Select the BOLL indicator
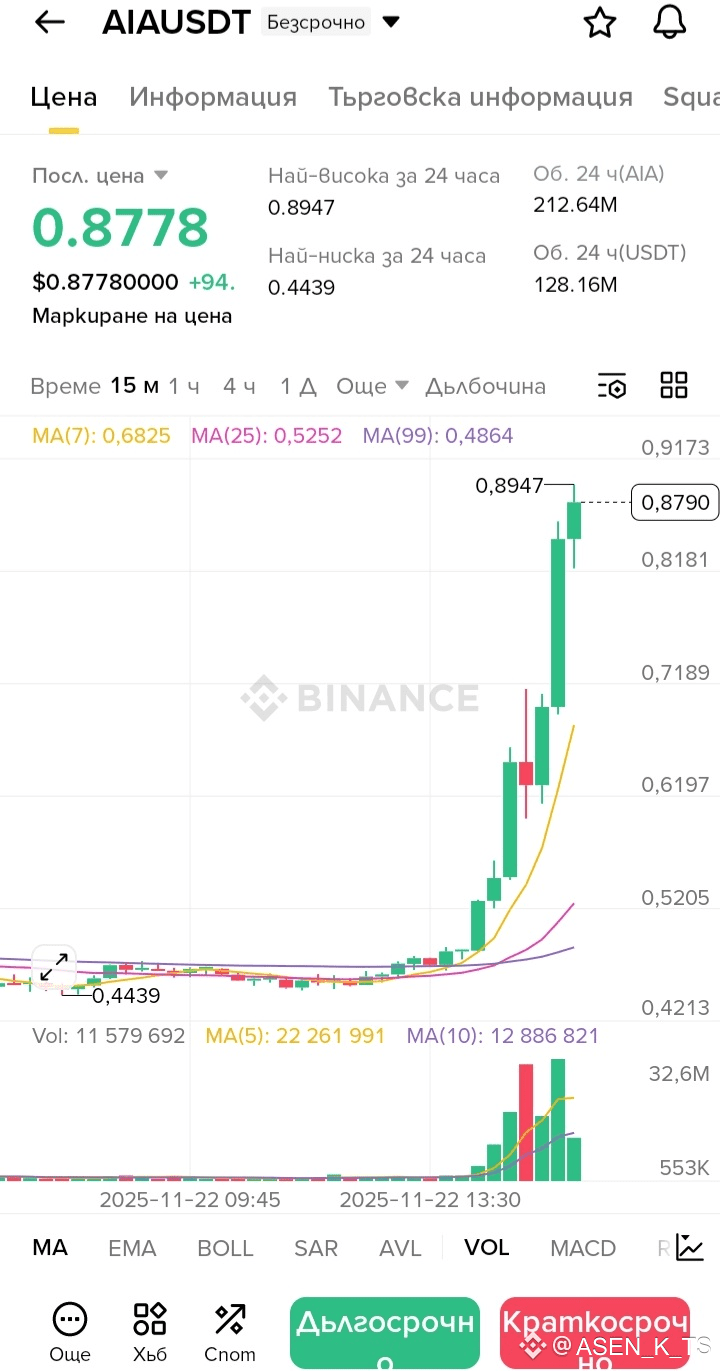Screen dimensions: 720x1371 coord(225,1248)
